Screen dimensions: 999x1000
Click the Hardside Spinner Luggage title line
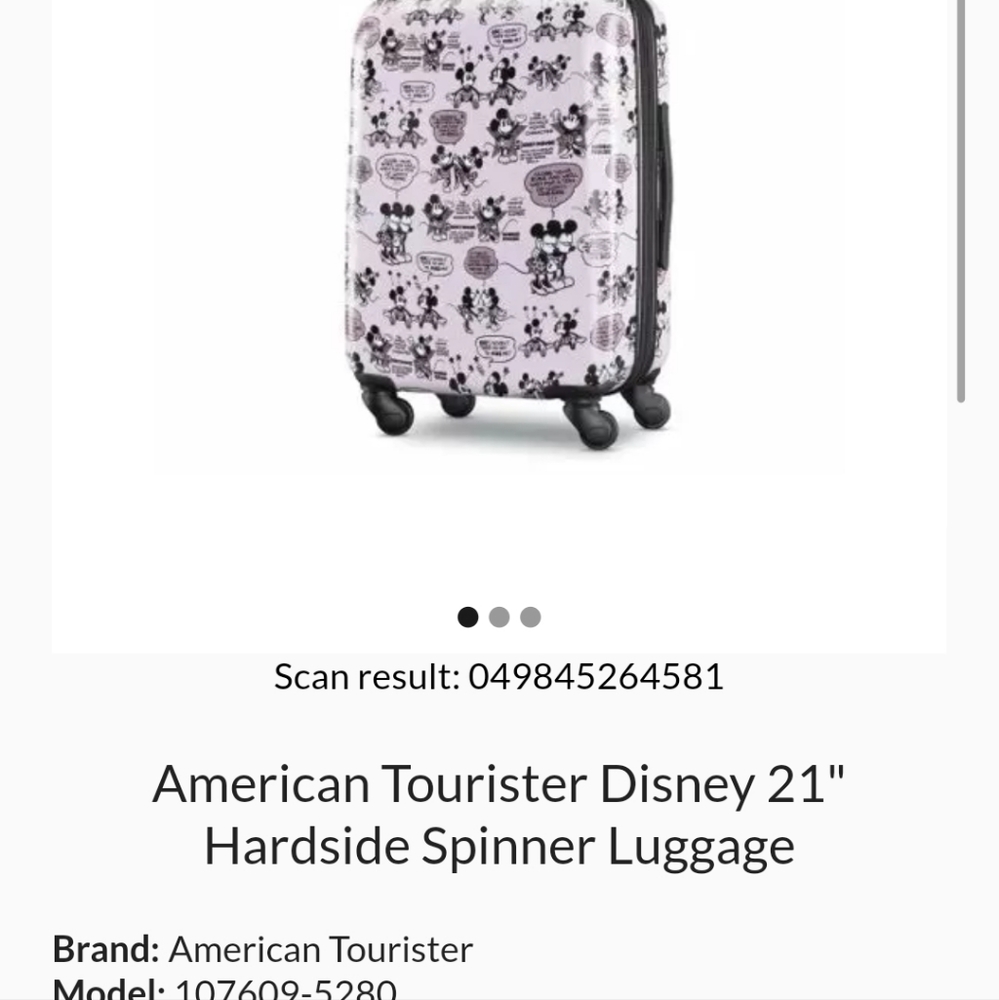[499, 846]
